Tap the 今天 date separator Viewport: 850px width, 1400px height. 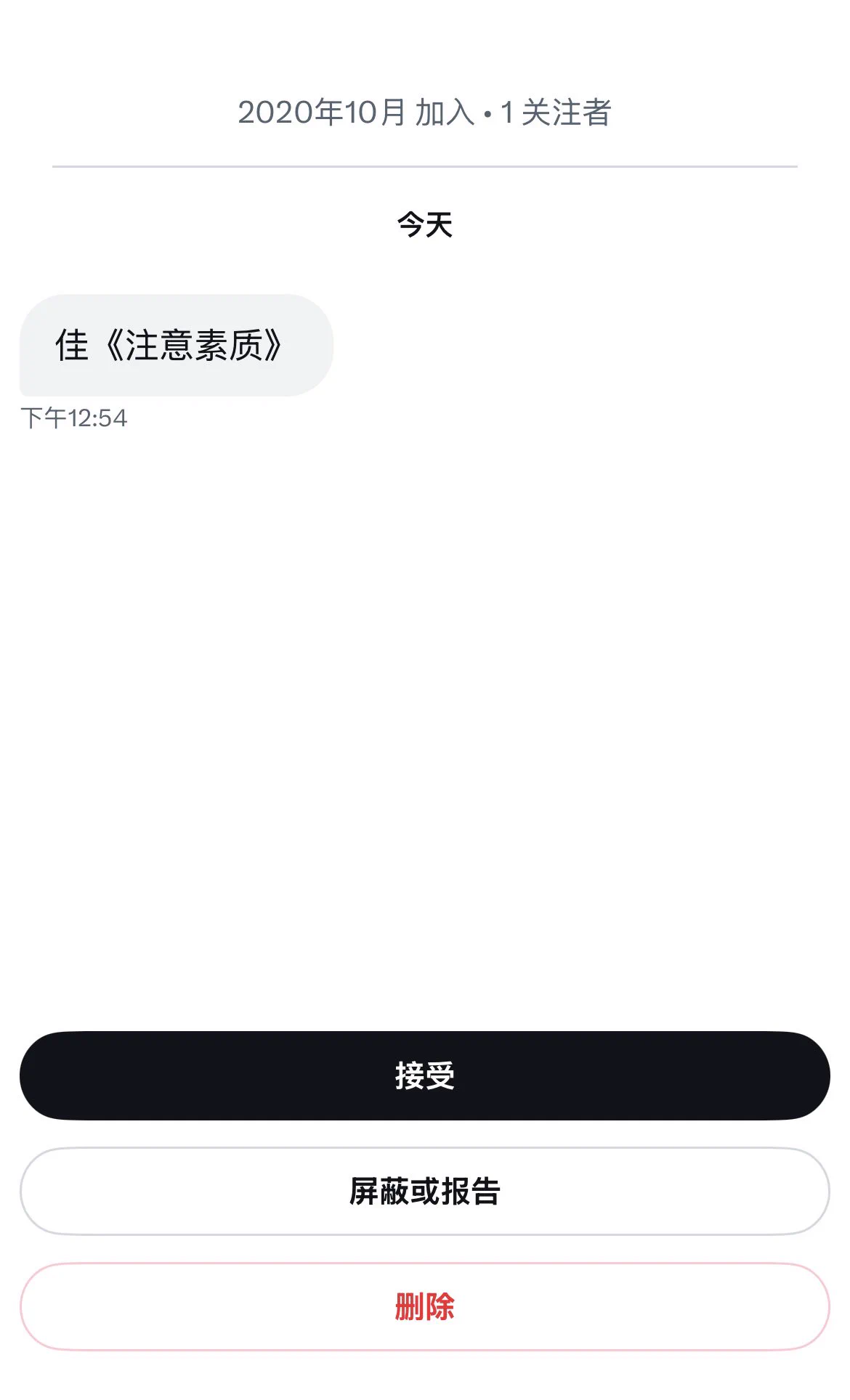coord(424,225)
